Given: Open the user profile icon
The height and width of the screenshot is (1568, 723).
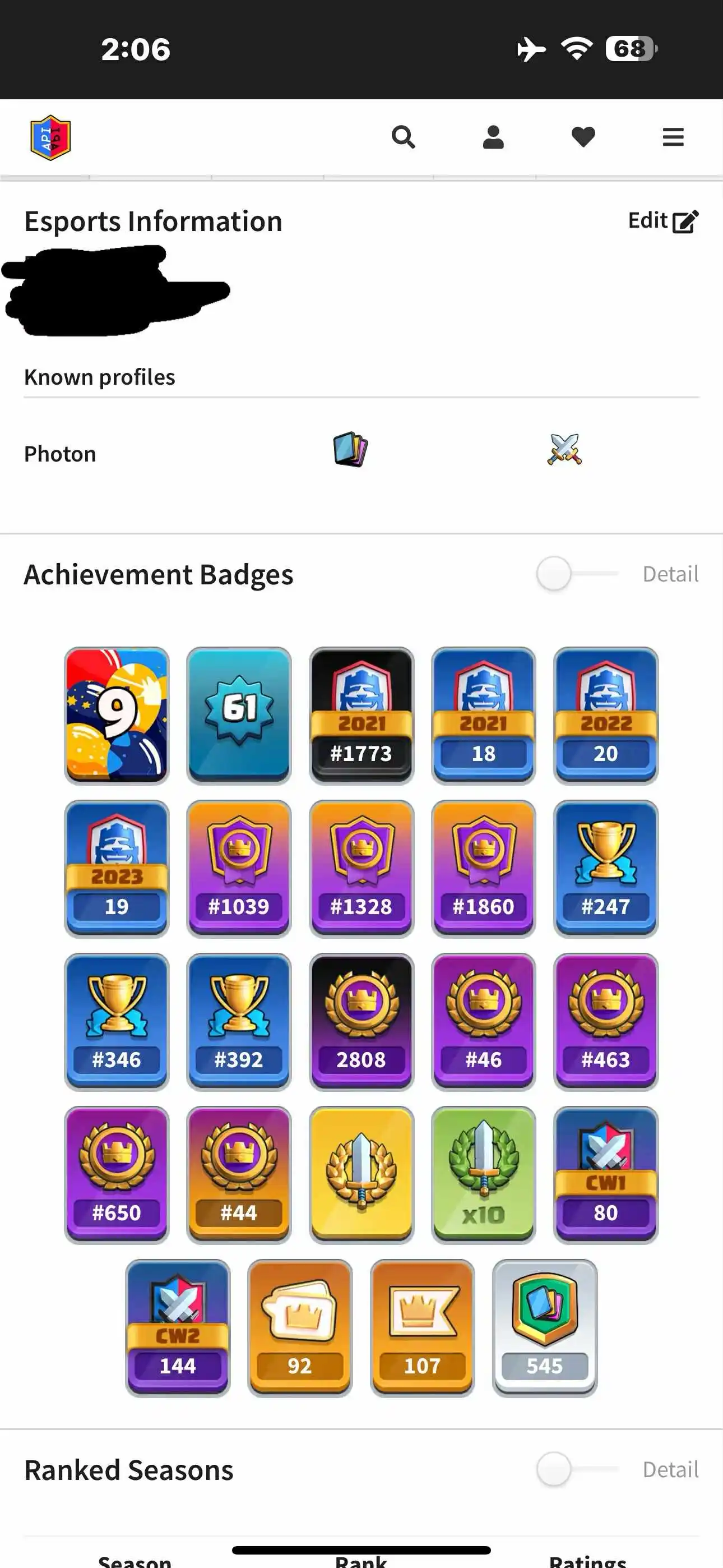Looking at the screenshot, I should point(493,137).
